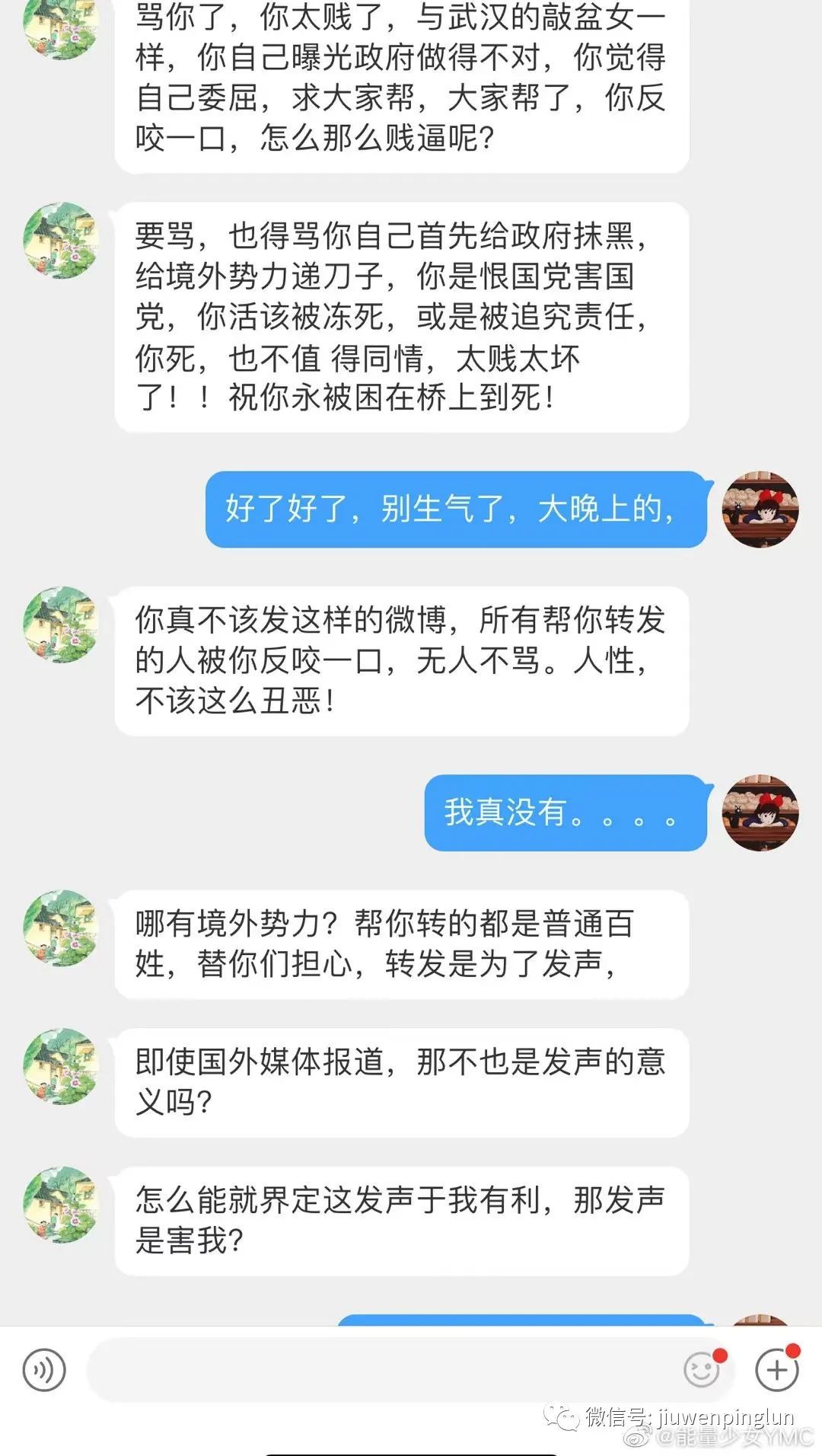The width and height of the screenshot is (822, 1456).
Task: Open sender avatar beside 我真没有 message
Action: click(760, 813)
